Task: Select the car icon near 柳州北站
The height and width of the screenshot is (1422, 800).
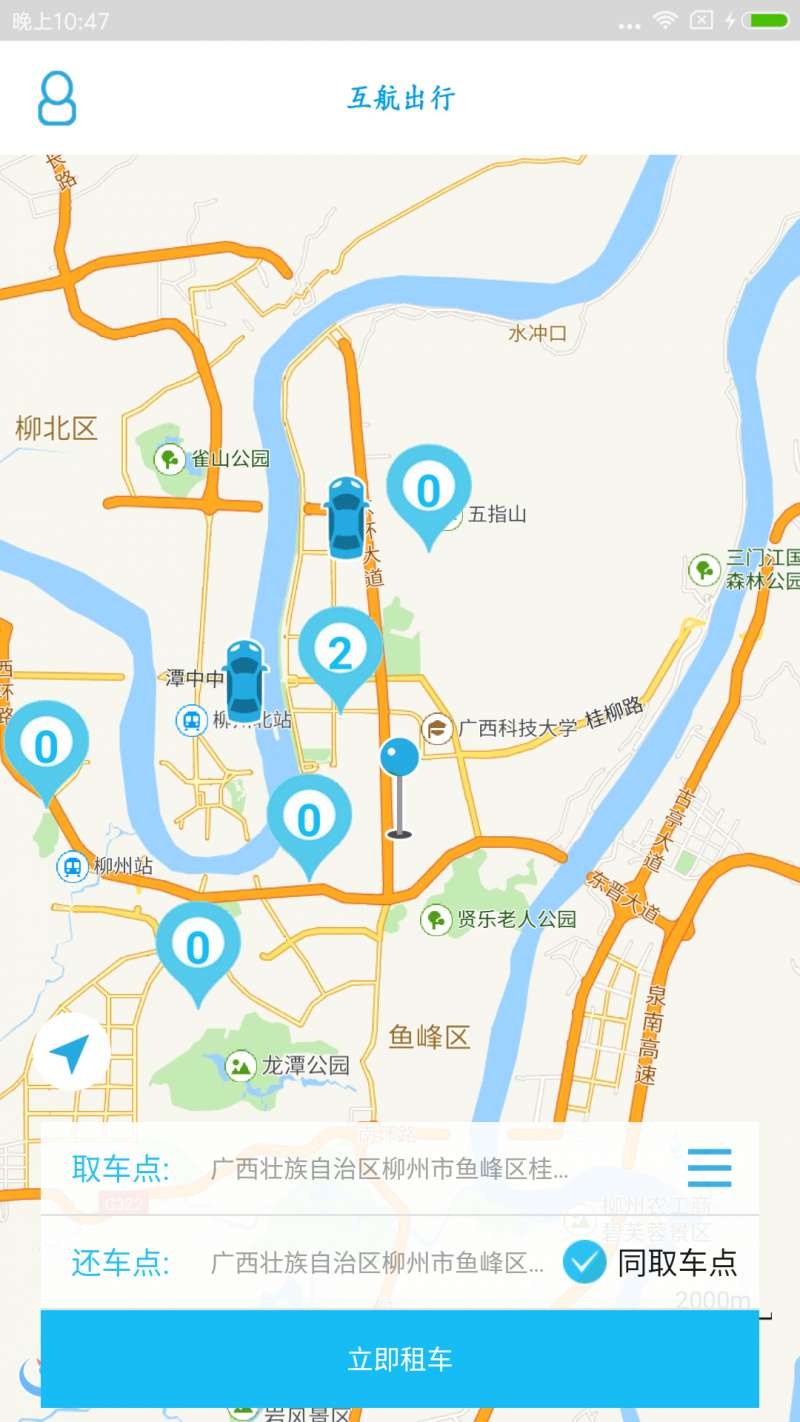Action: 243,680
